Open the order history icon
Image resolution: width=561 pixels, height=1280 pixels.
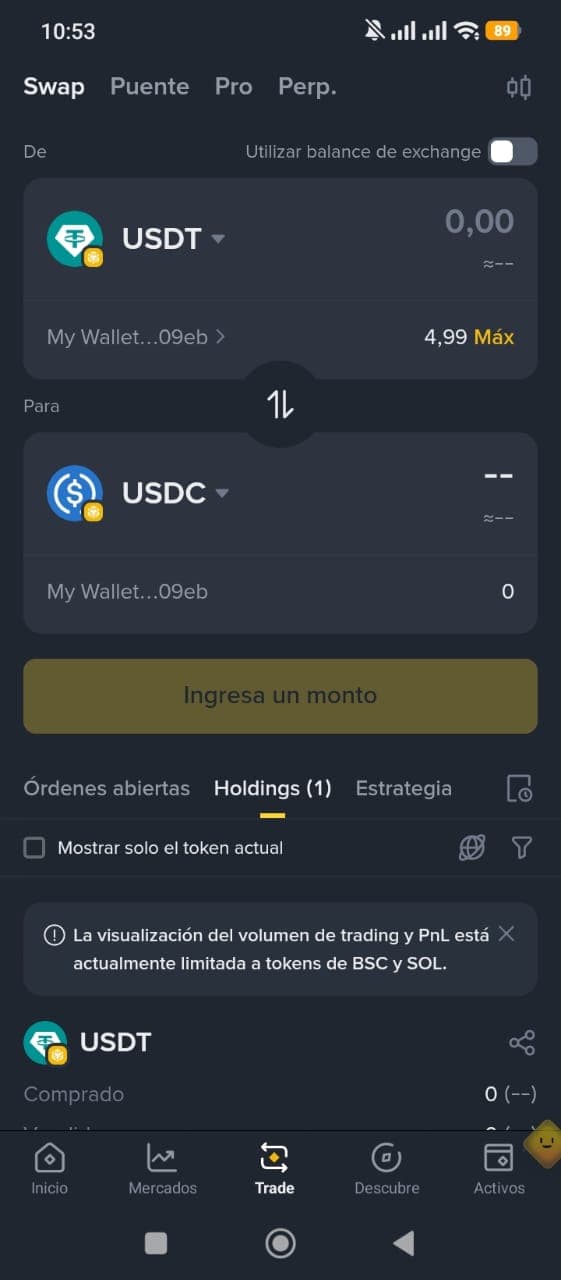click(x=519, y=788)
